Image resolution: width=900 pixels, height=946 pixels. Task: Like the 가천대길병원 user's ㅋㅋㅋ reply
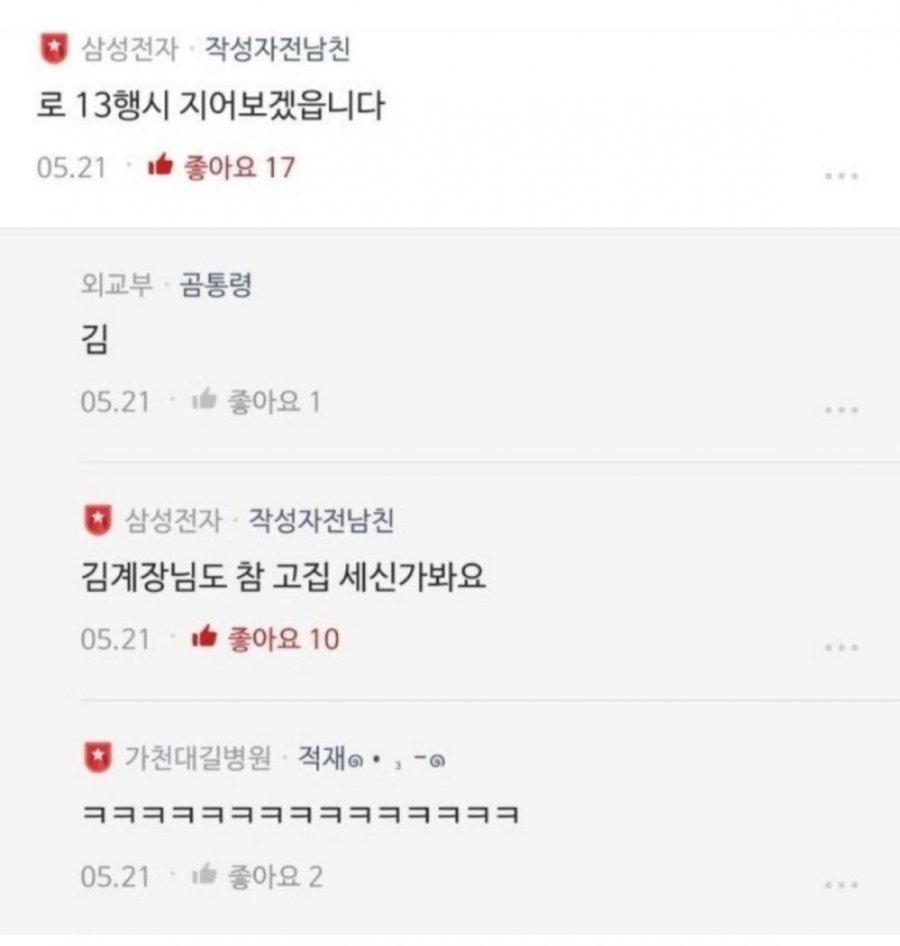[205, 877]
